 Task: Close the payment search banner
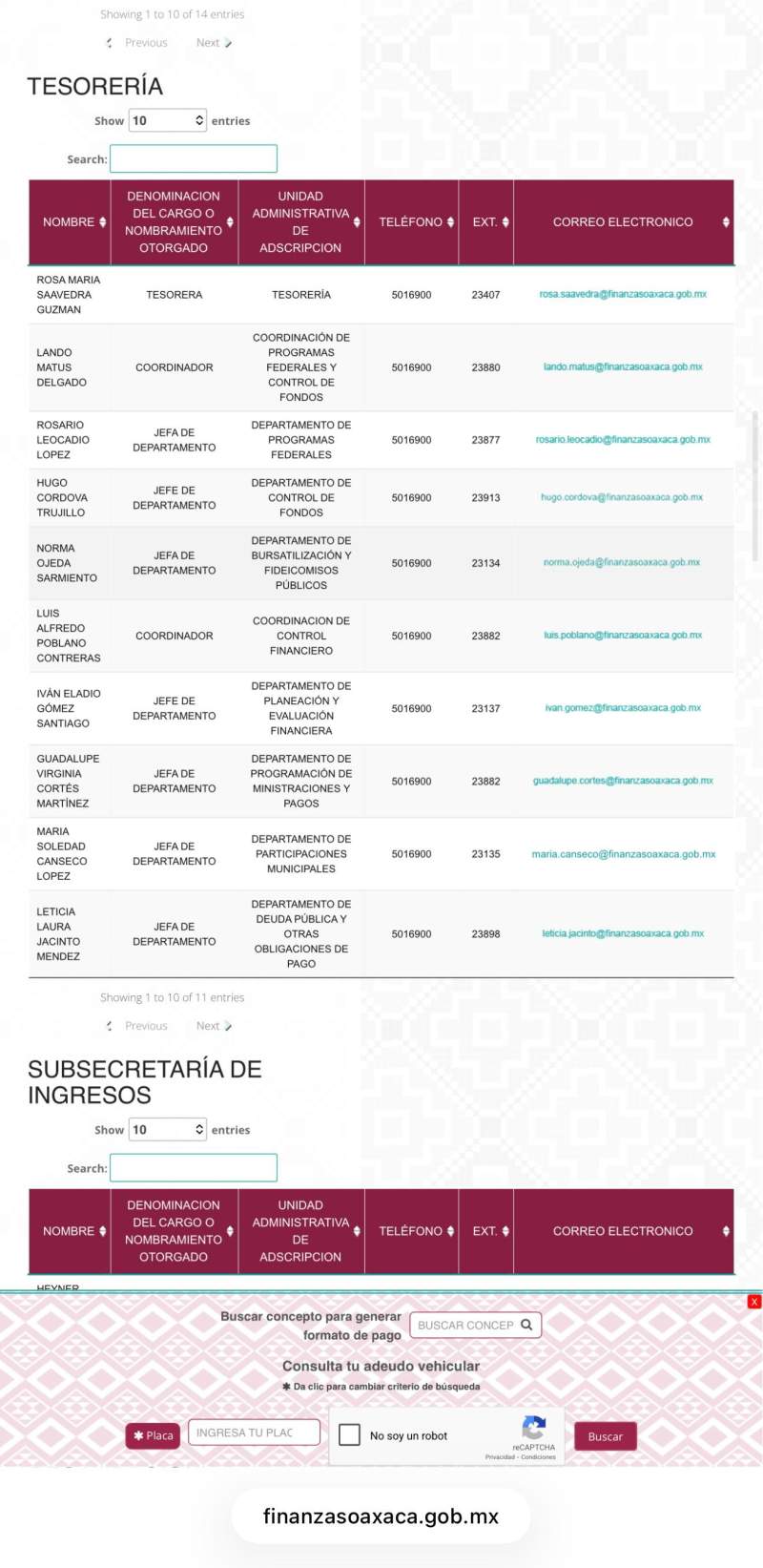754,1302
